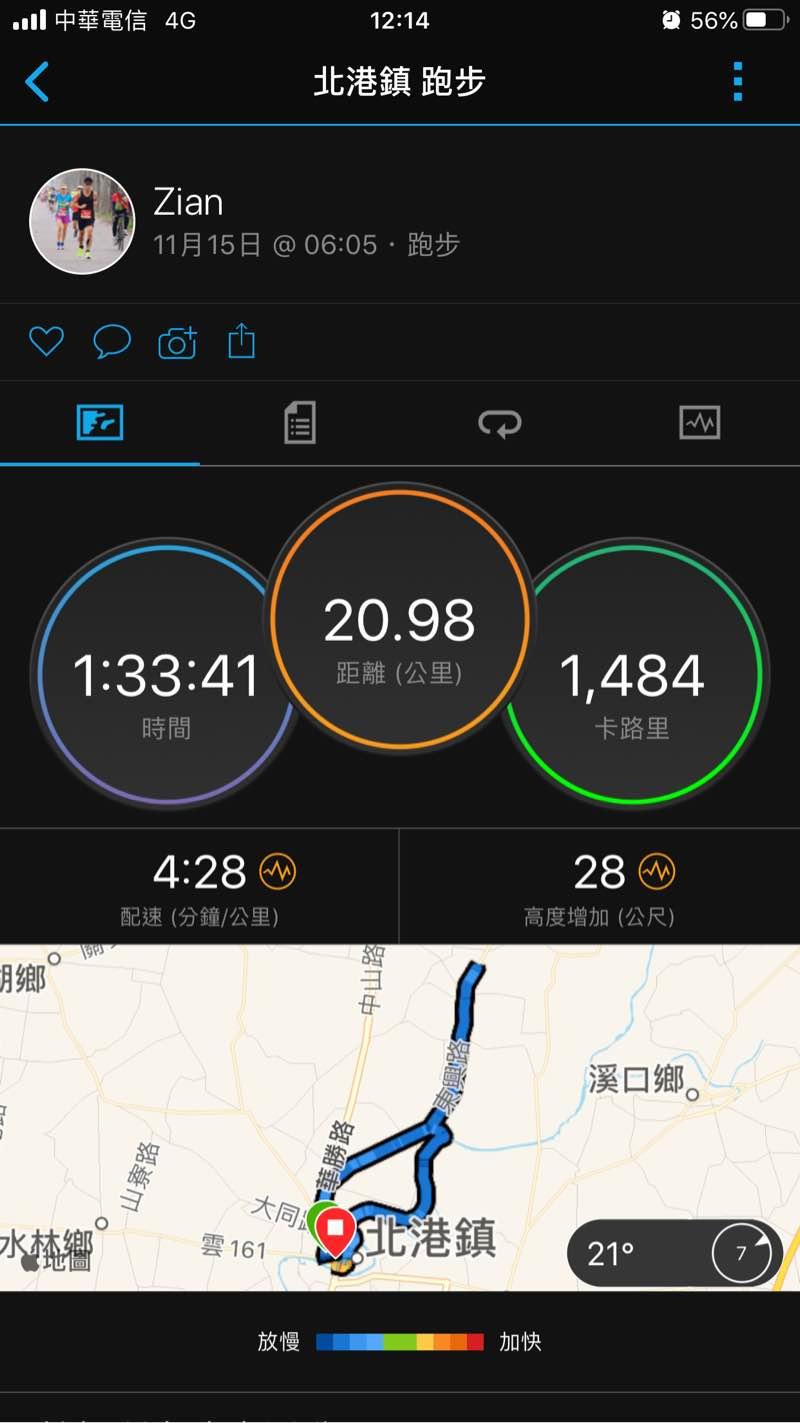Switch to the charts tab
This screenshot has height=1423, width=800.
(699, 424)
